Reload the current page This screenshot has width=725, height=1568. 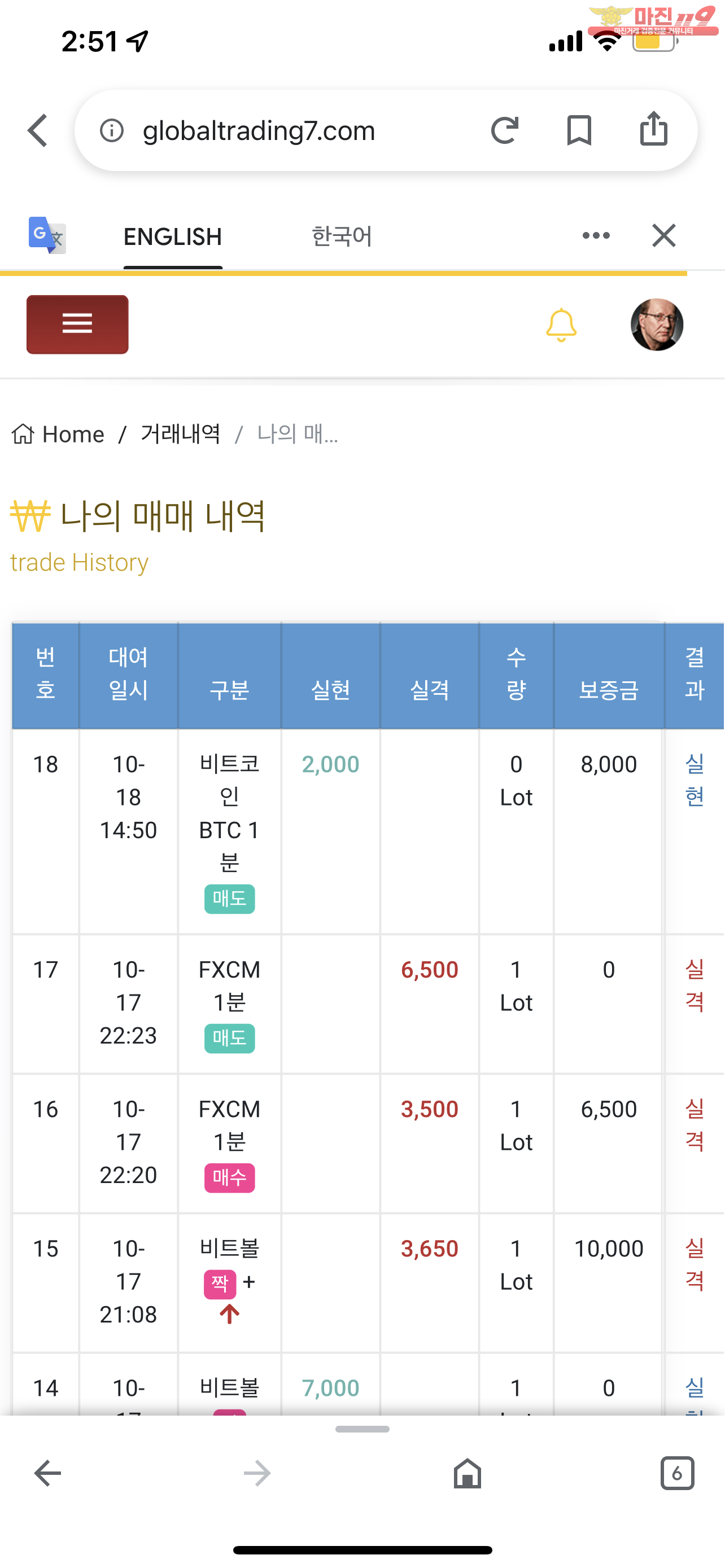coord(505,130)
